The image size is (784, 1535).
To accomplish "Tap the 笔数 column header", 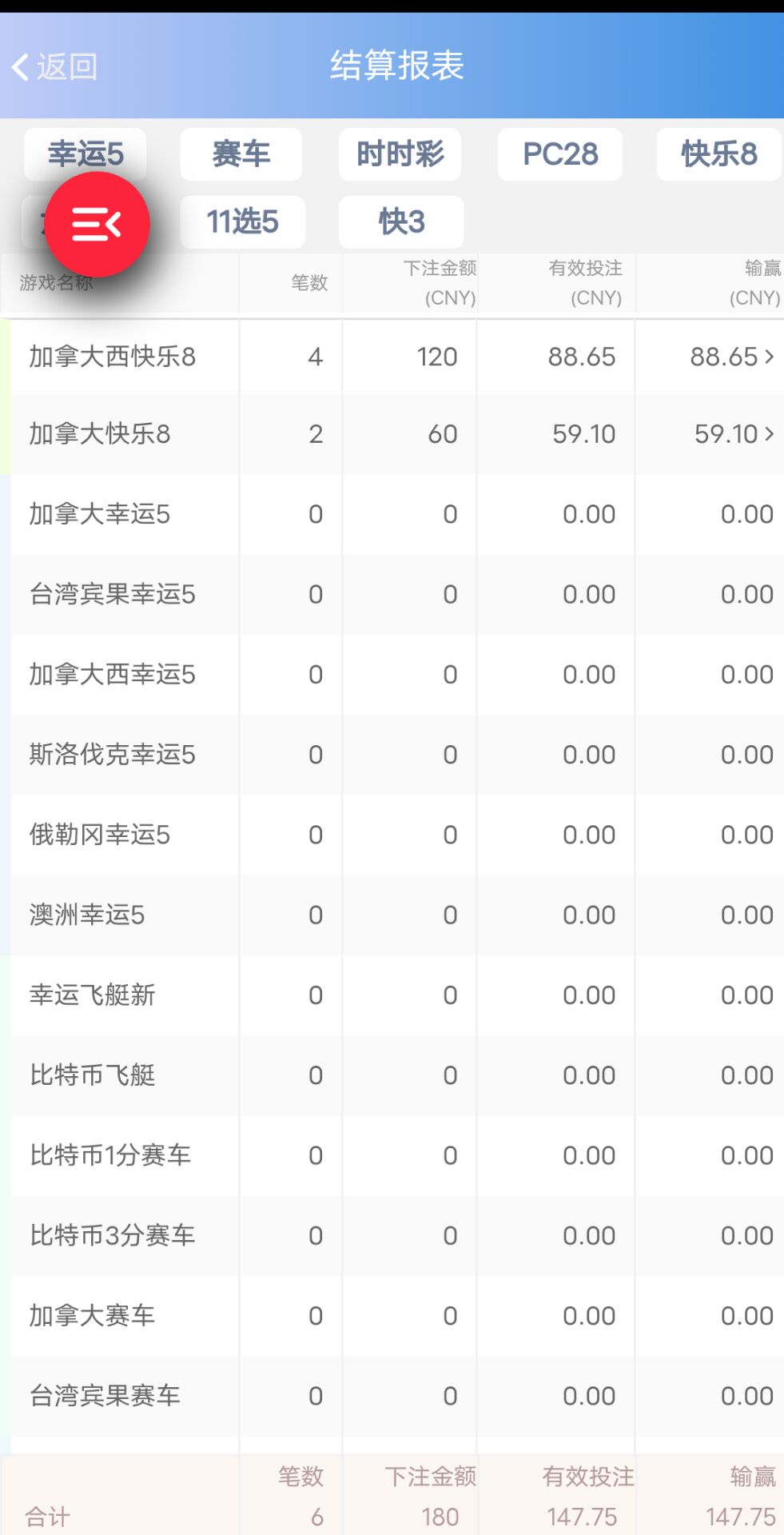I will pyautogui.click(x=308, y=284).
